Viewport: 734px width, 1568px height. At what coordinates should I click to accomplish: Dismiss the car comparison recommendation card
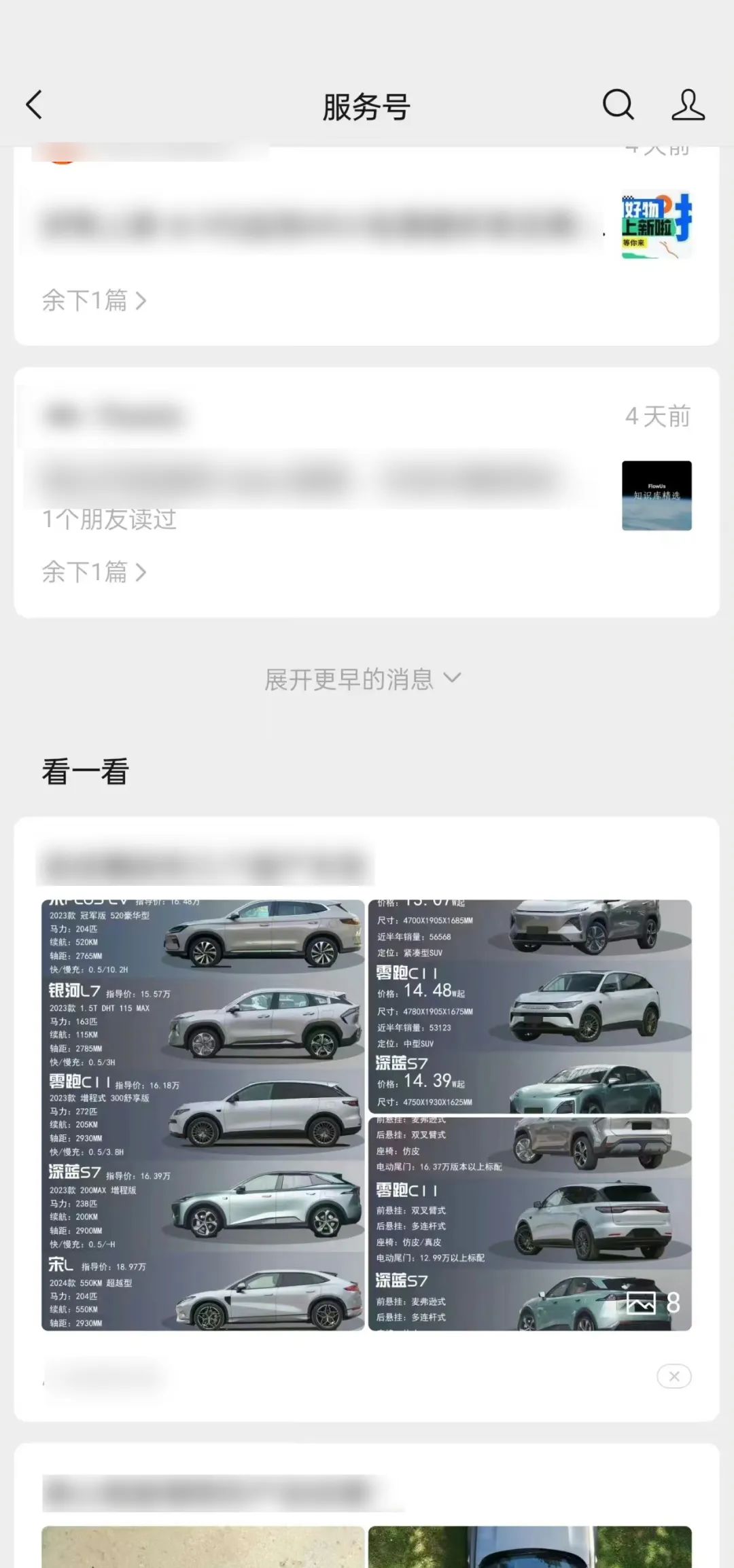point(674,1376)
